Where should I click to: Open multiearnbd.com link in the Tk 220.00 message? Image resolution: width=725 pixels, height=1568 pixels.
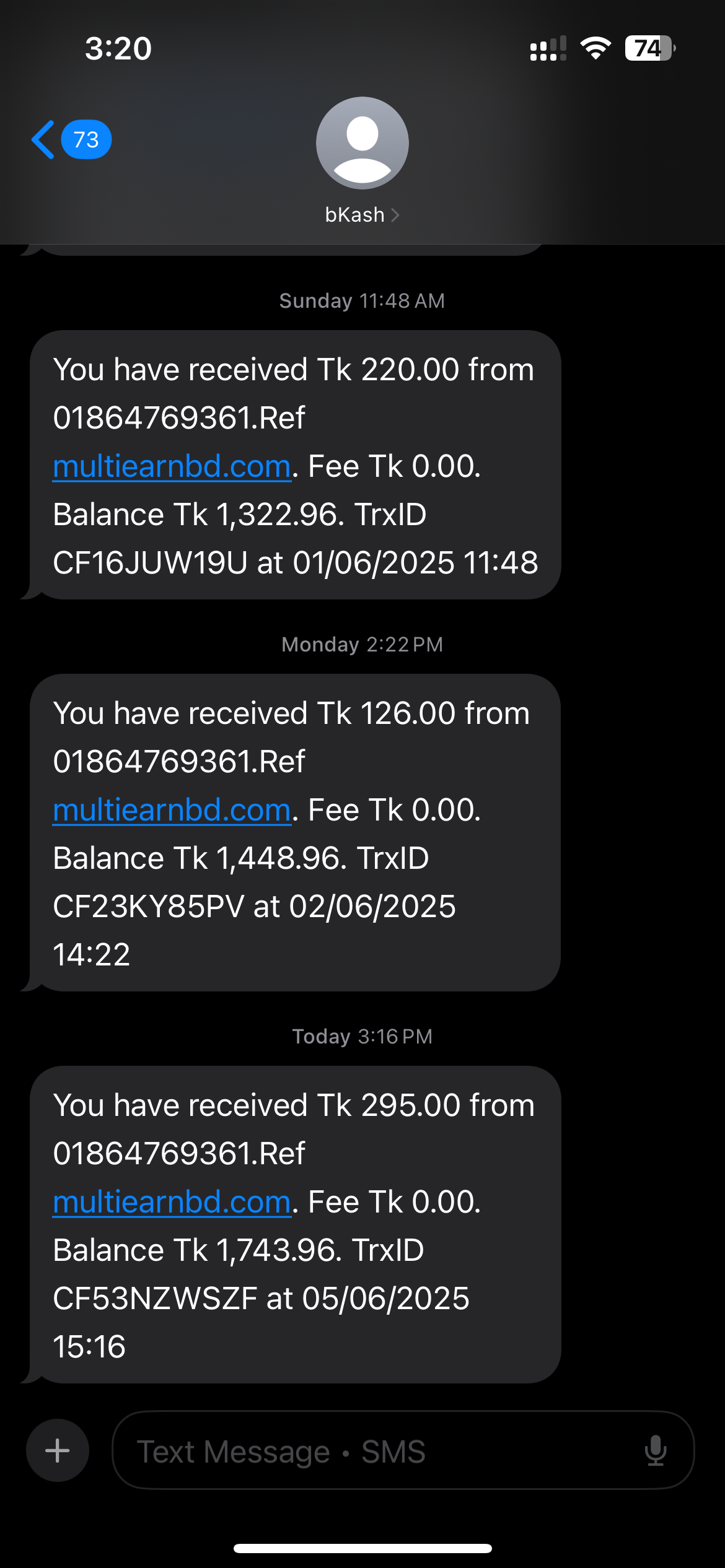tap(172, 466)
